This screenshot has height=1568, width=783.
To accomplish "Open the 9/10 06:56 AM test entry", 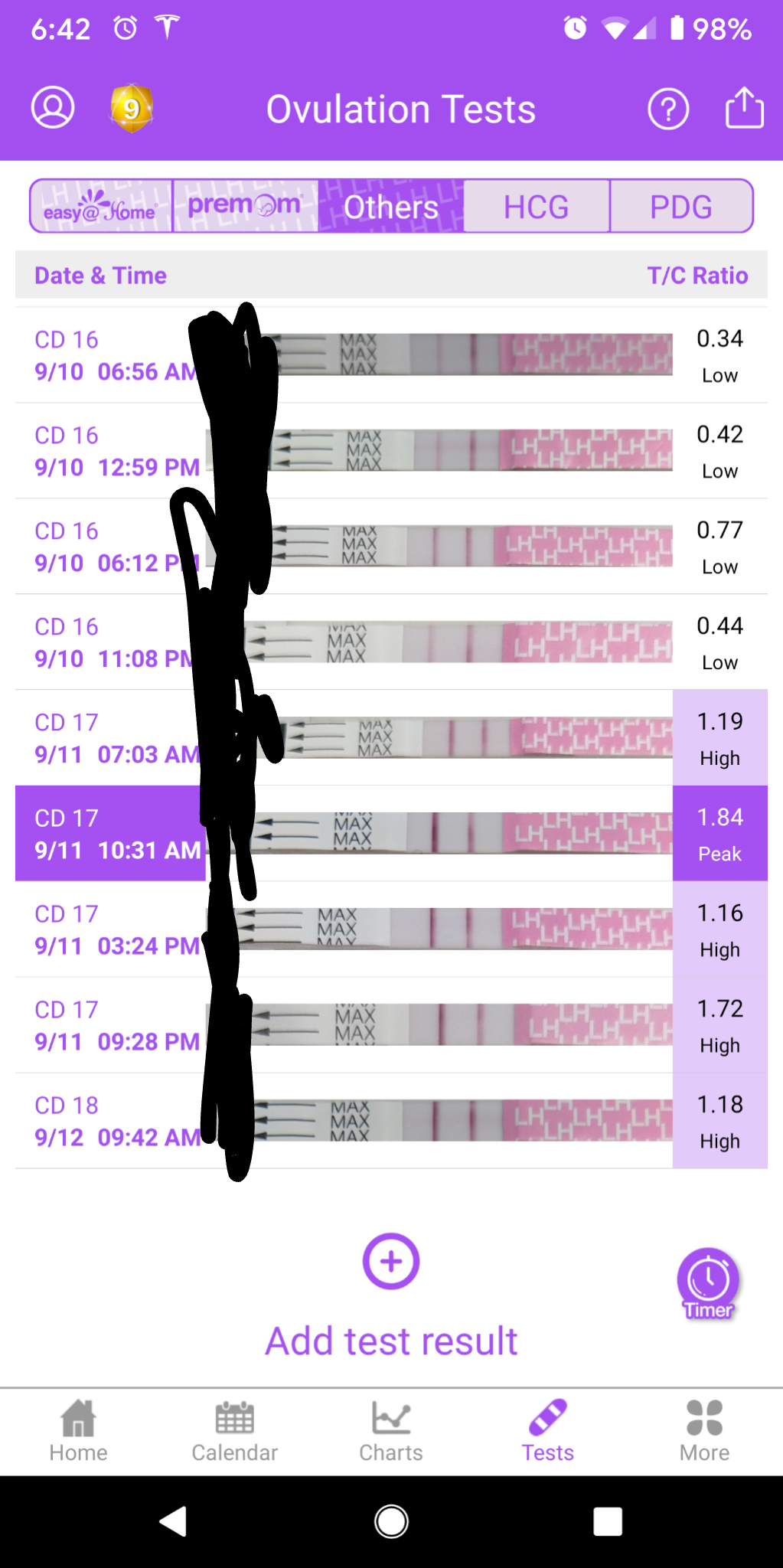I will pyautogui.click(x=390, y=355).
